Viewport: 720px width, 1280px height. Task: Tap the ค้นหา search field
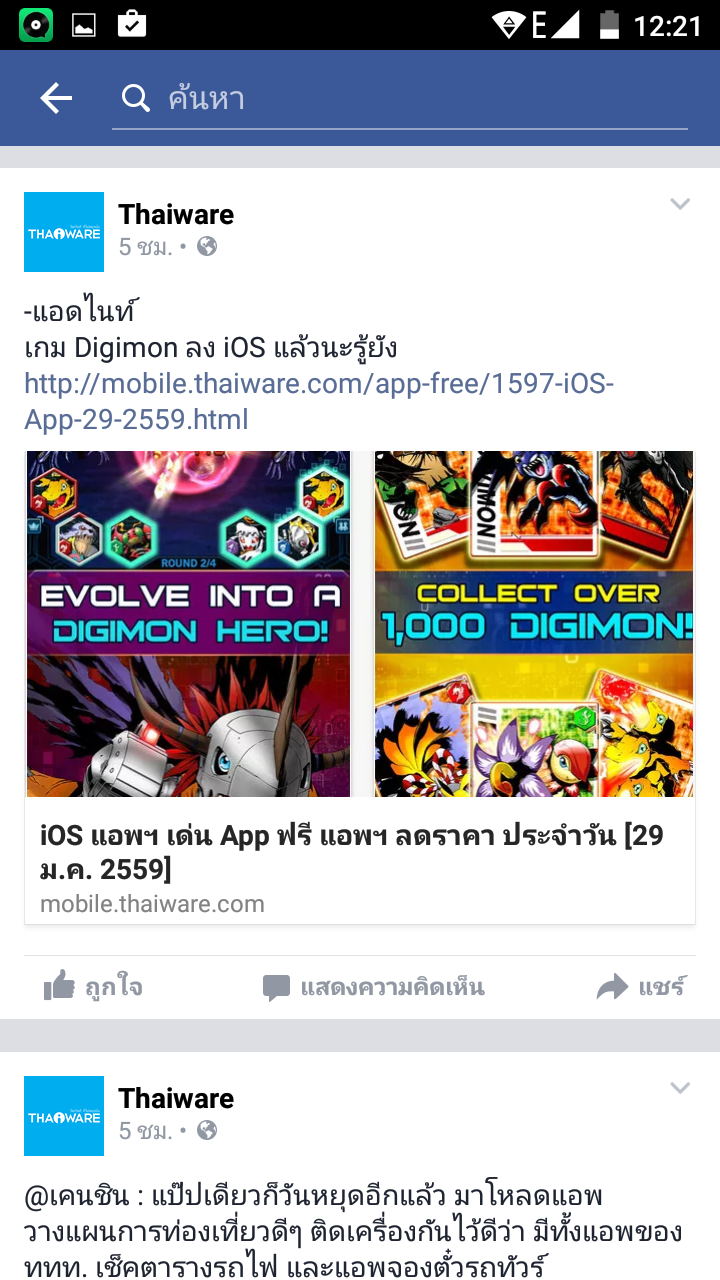click(400, 98)
